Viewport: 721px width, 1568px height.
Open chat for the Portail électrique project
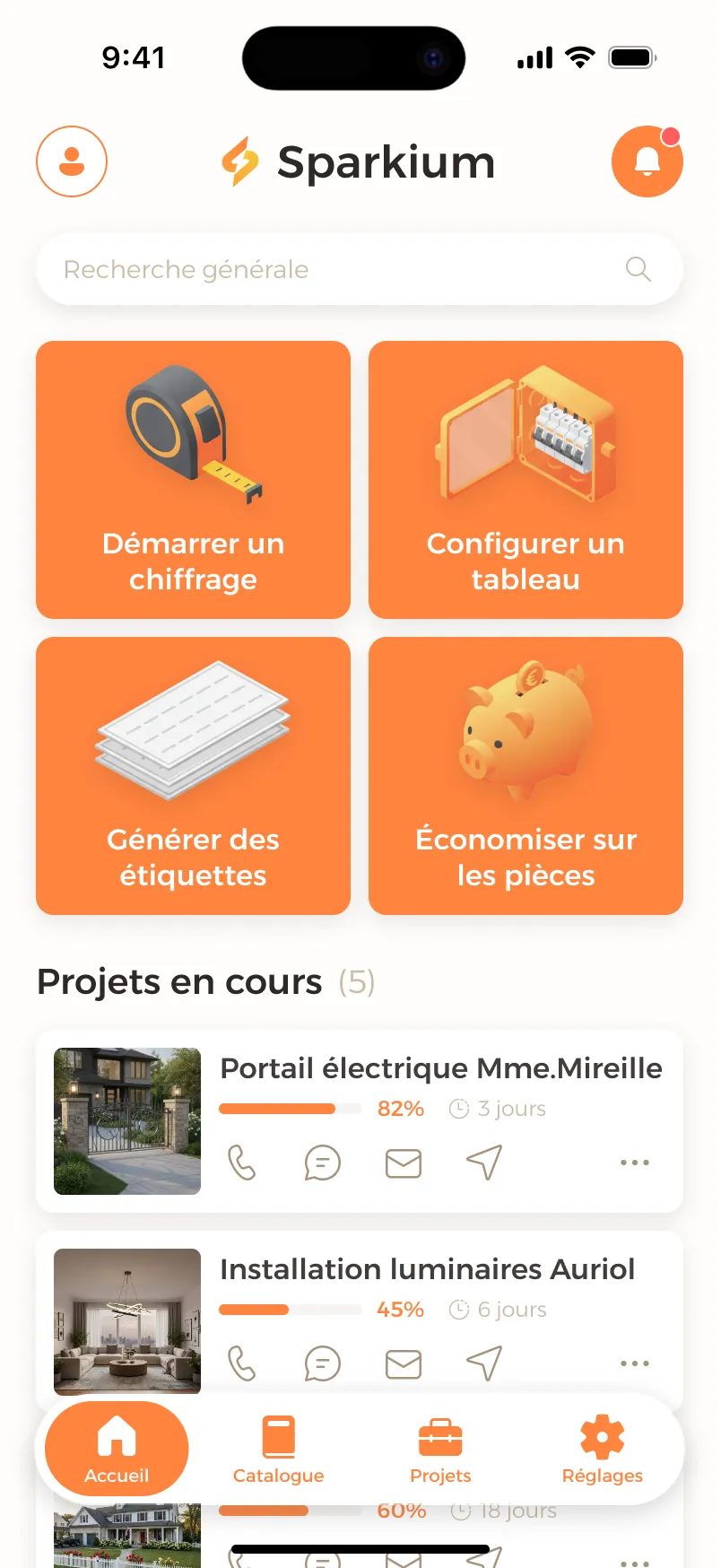322,1162
